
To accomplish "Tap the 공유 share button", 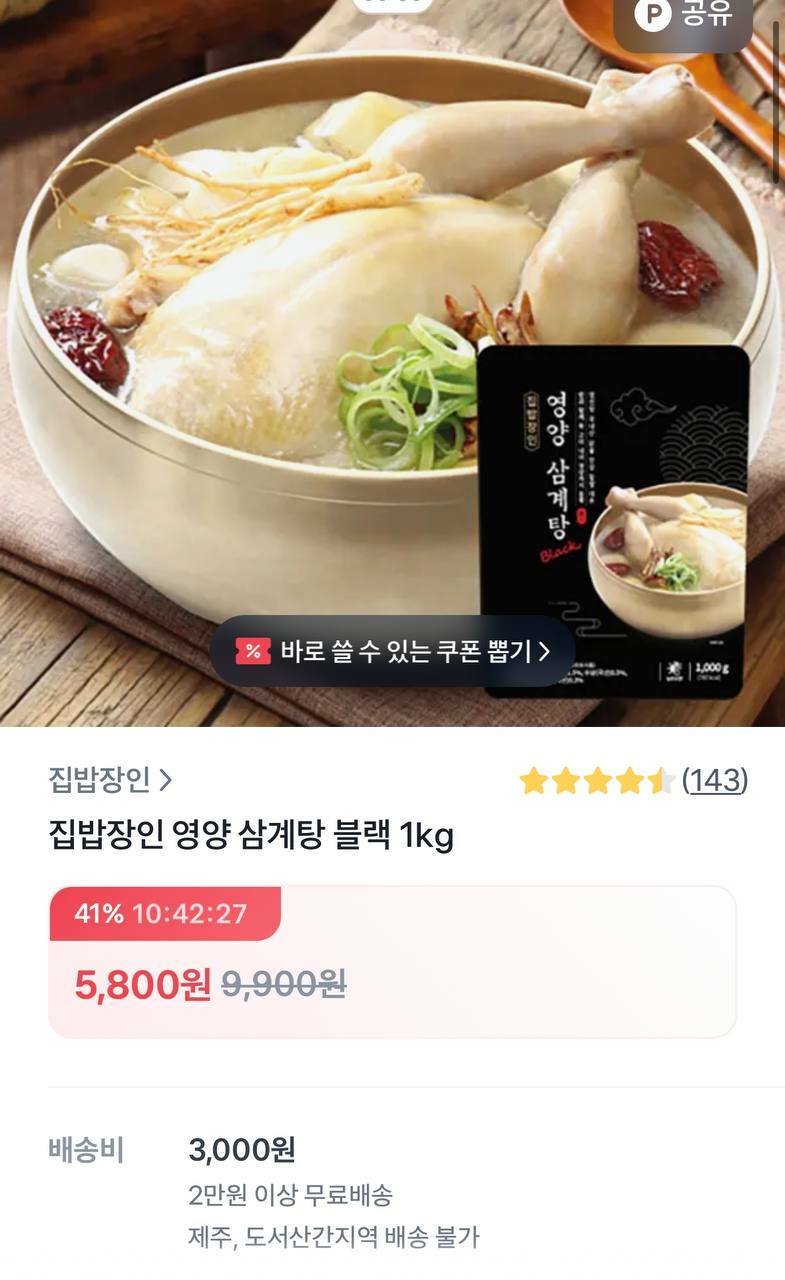I will pyautogui.click(x=683, y=17).
